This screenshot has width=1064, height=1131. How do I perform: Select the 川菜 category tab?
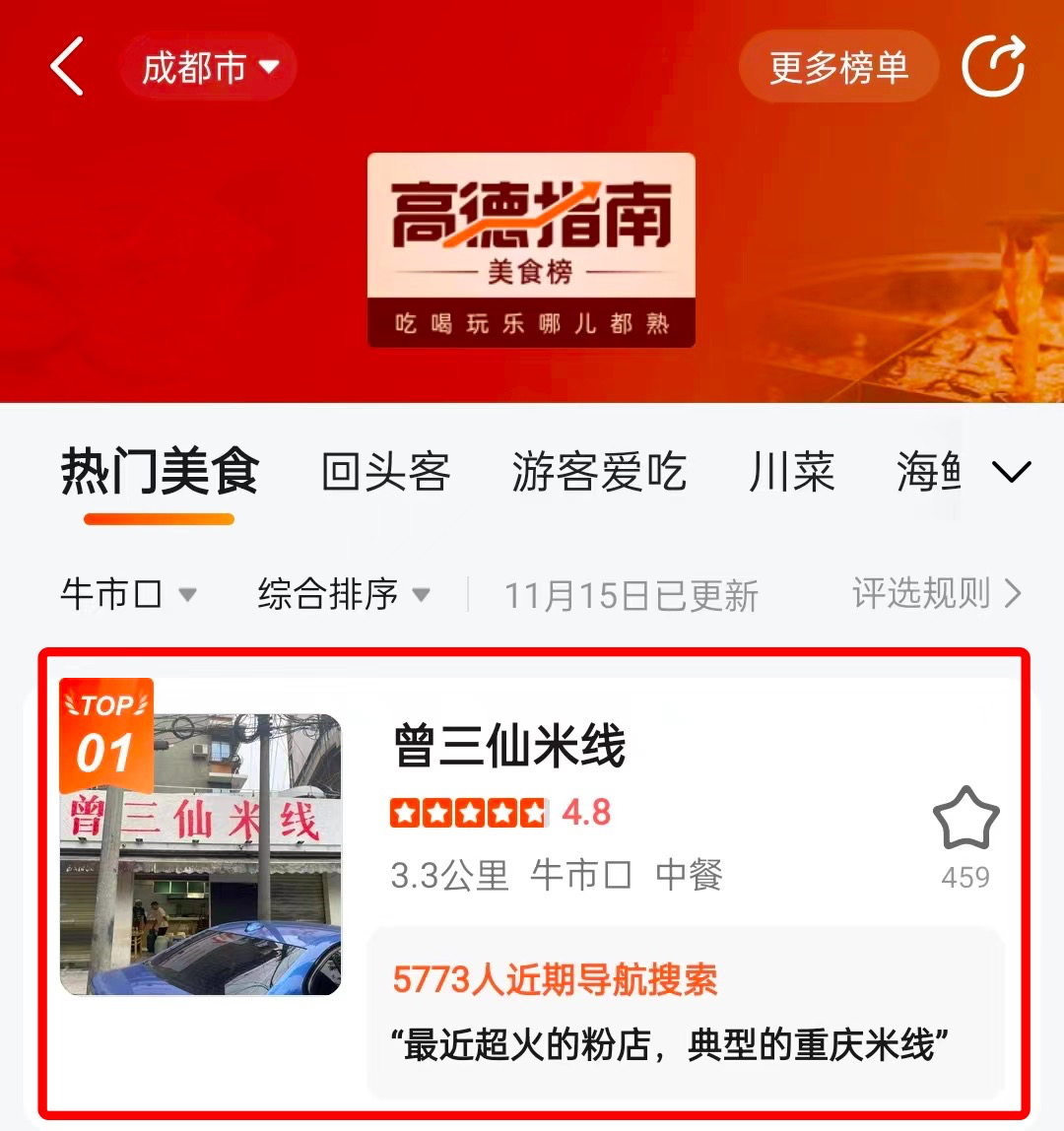[791, 473]
